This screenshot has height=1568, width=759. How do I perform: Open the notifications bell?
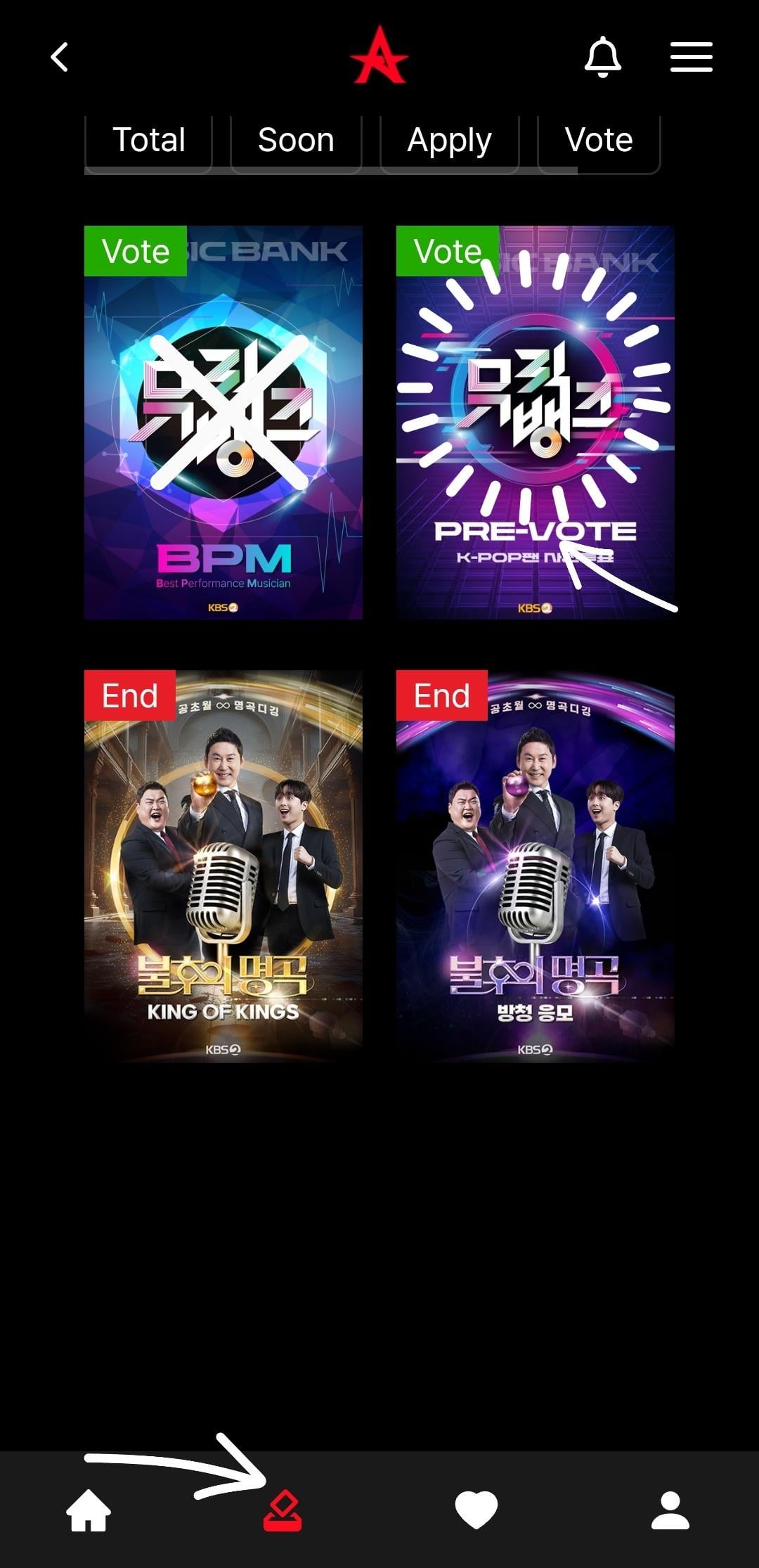click(603, 57)
